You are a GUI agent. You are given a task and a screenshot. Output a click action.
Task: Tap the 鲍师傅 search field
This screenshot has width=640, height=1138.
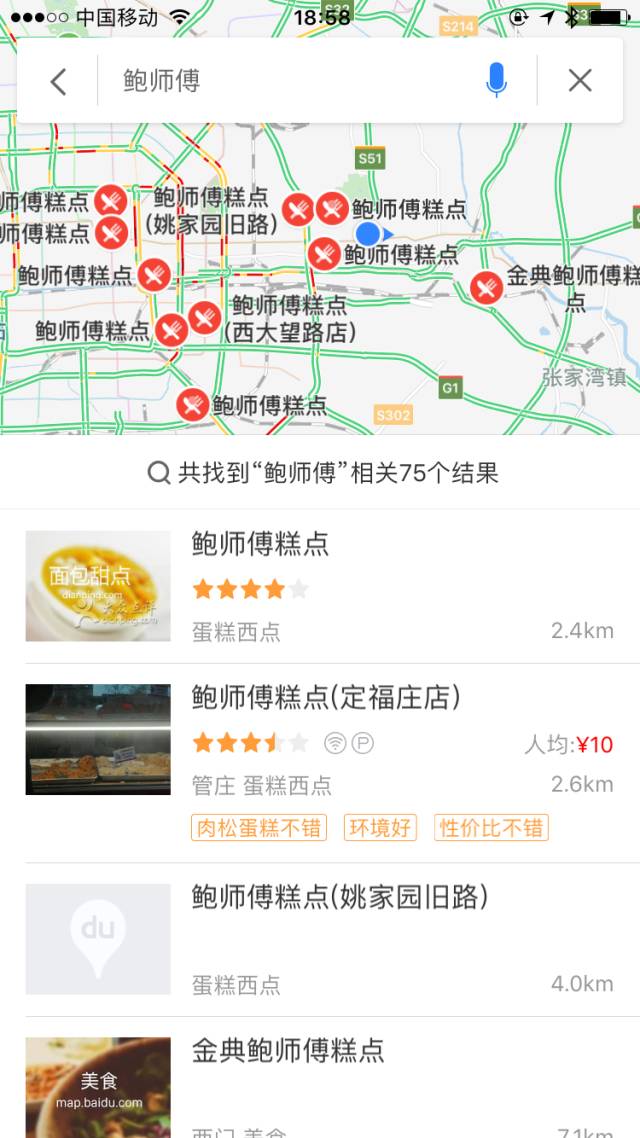290,81
